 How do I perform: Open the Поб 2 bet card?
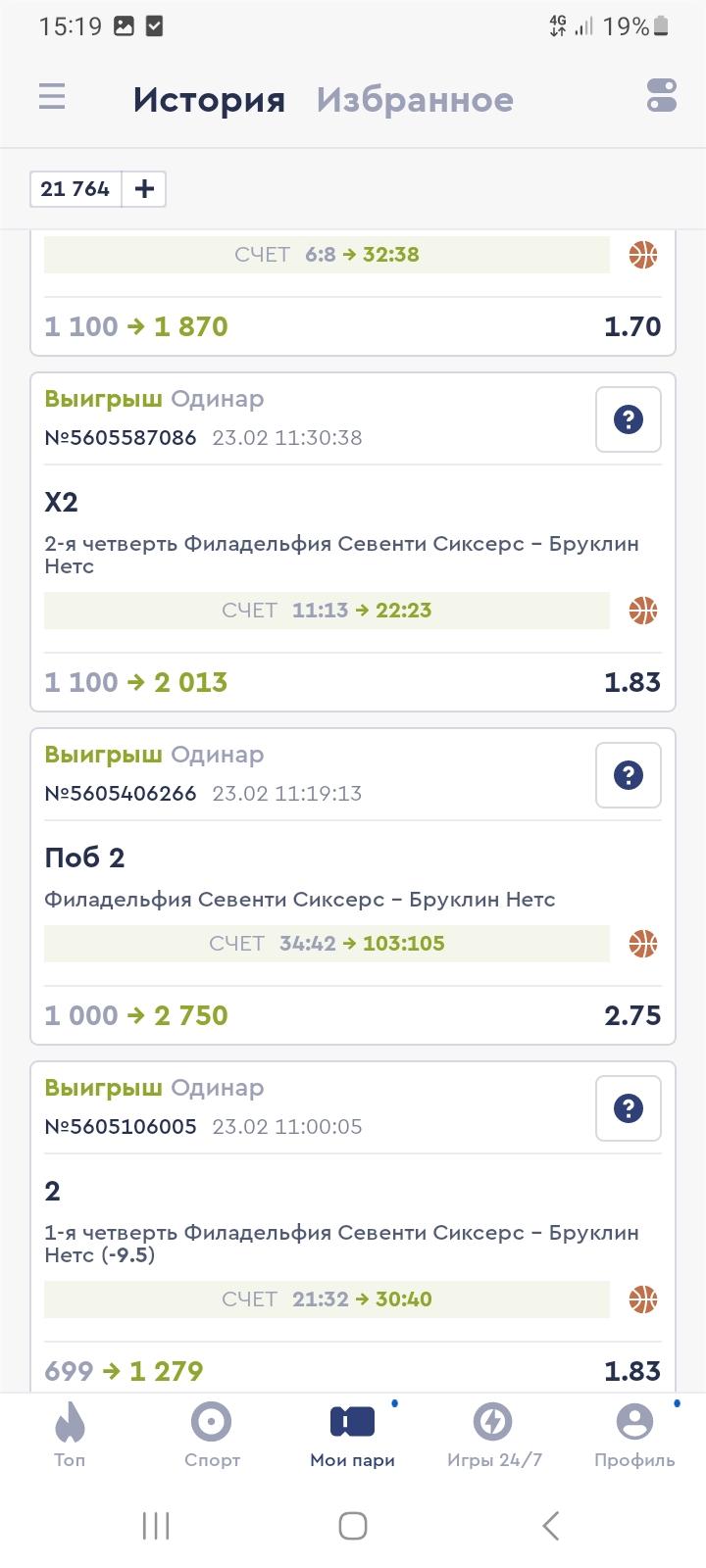pos(353,887)
